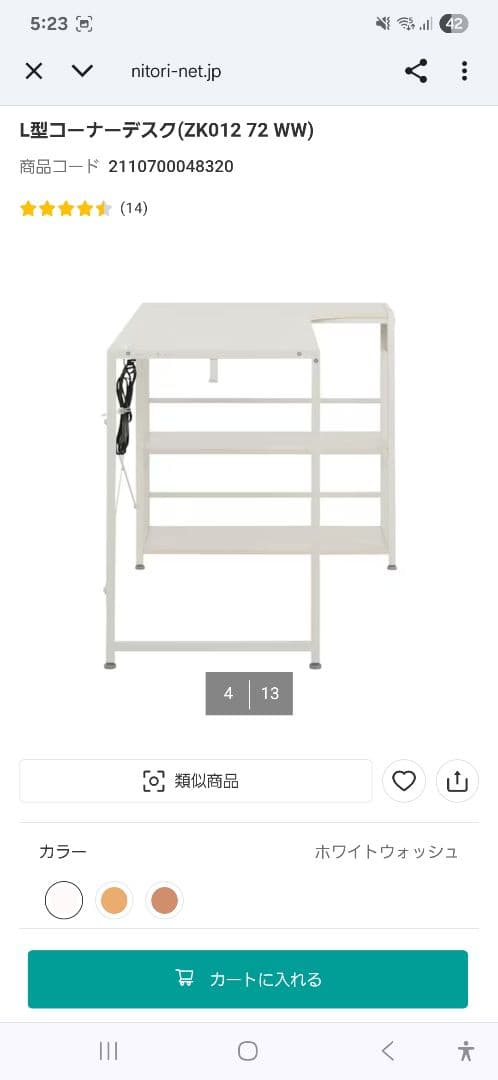
Task: Find similar products with 類似商品
Action: pyautogui.click(x=196, y=781)
